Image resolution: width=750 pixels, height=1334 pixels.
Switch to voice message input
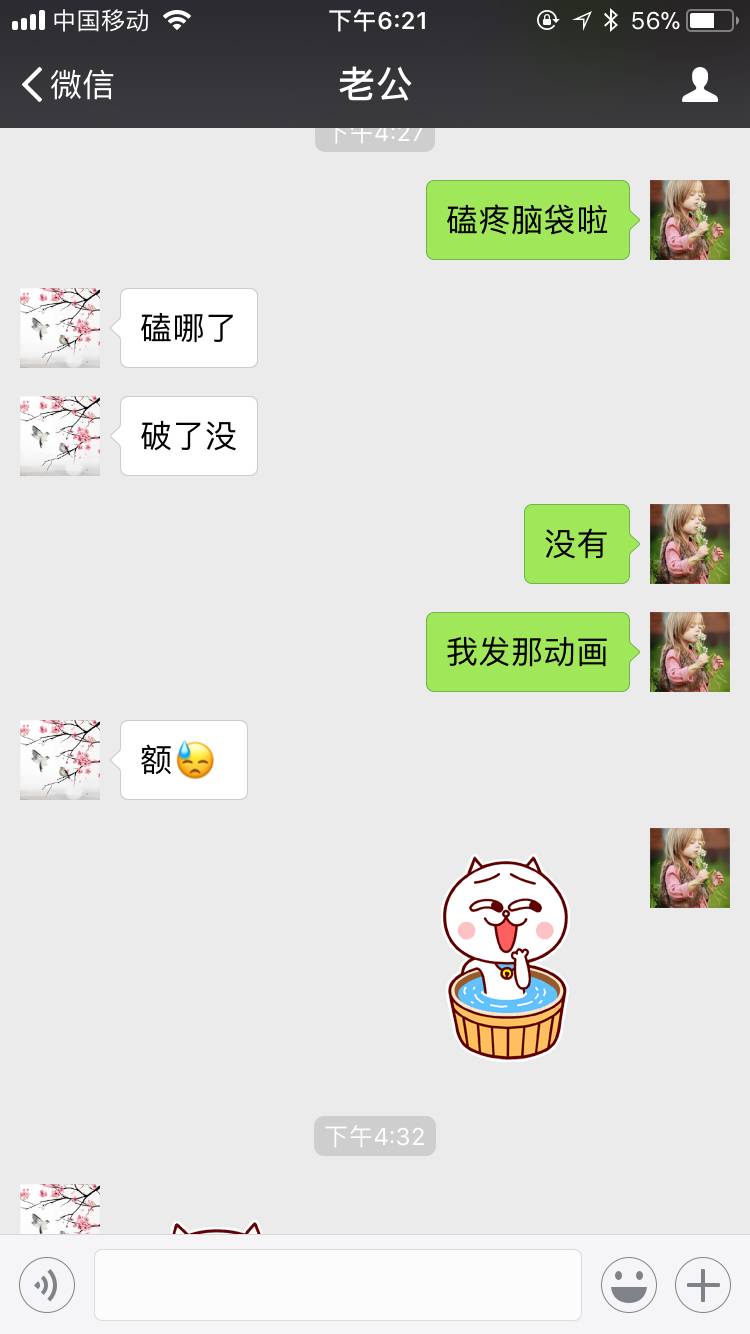click(47, 1284)
